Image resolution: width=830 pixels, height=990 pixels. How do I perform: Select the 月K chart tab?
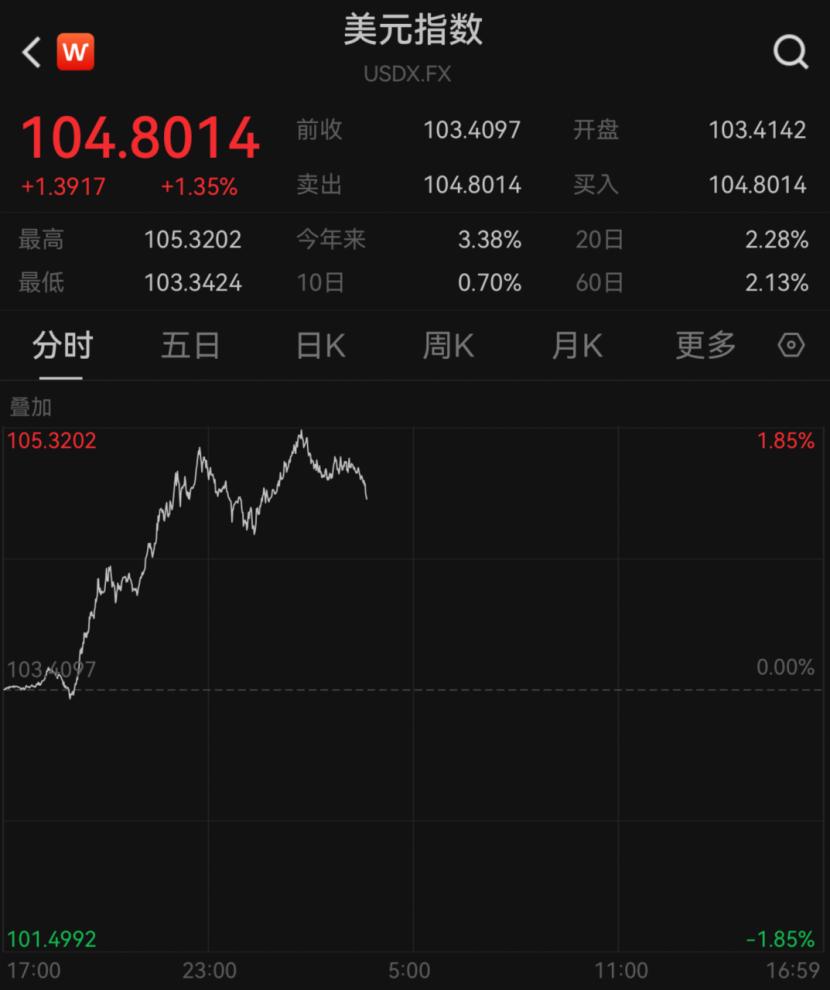tap(577, 346)
